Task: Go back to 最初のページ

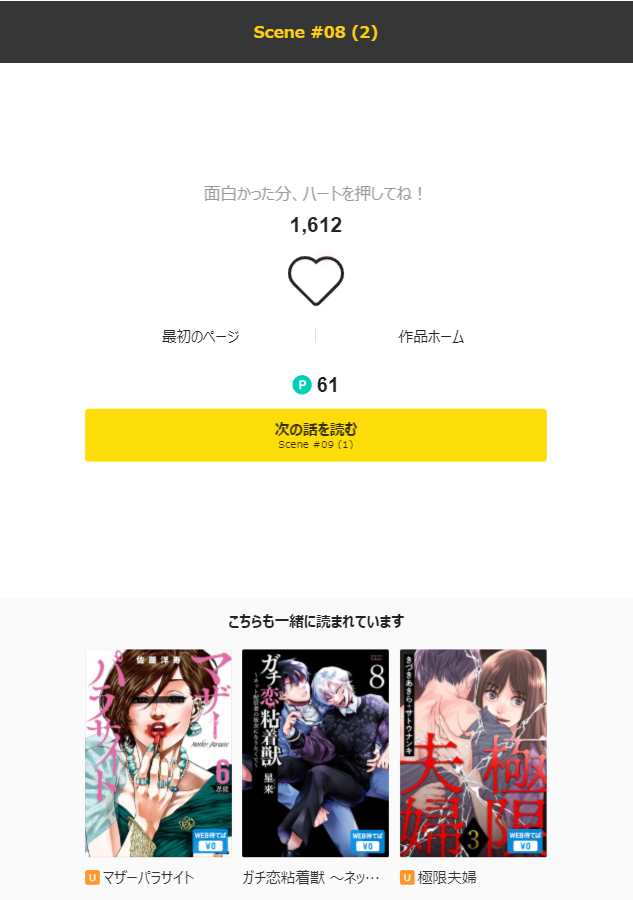Action: pyautogui.click(x=200, y=336)
